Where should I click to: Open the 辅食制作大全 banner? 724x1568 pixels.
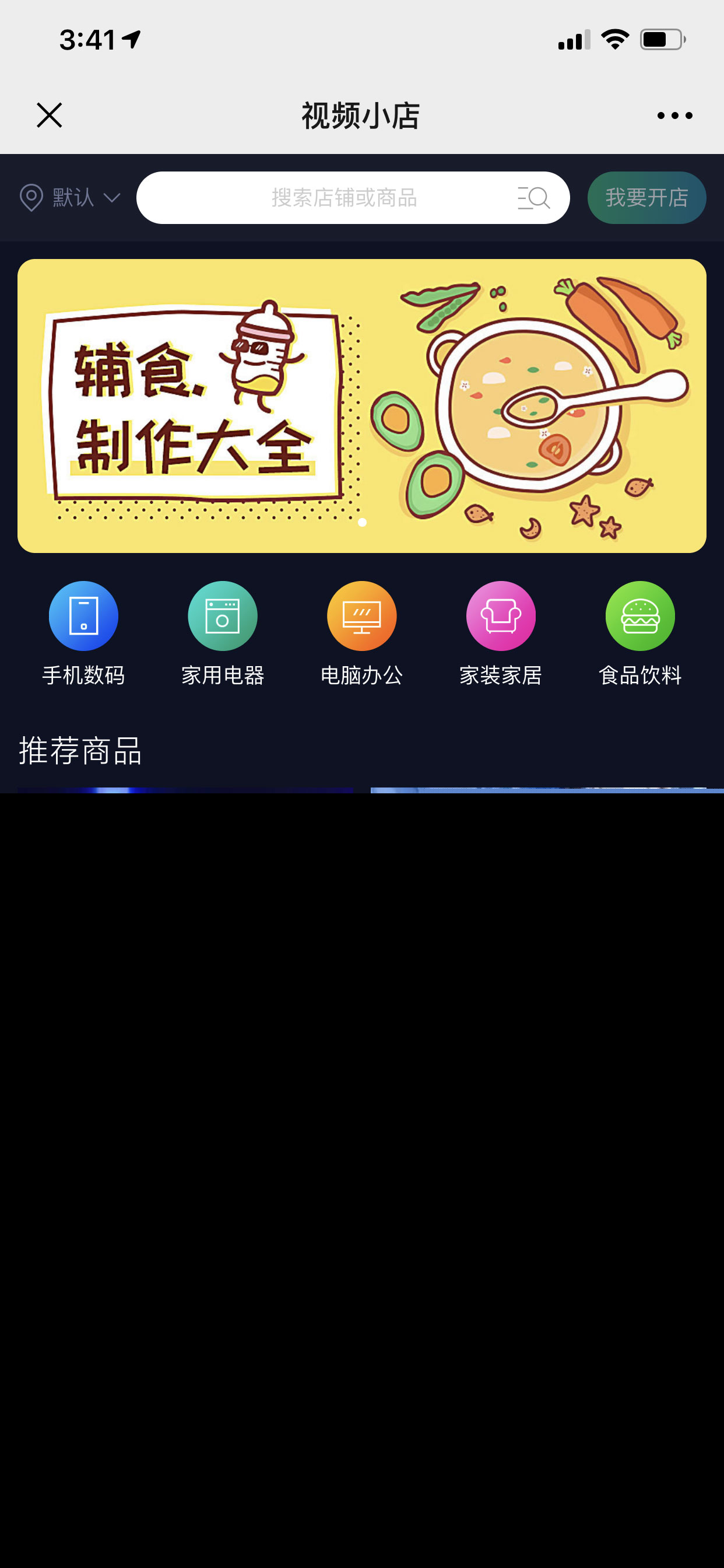(362, 406)
